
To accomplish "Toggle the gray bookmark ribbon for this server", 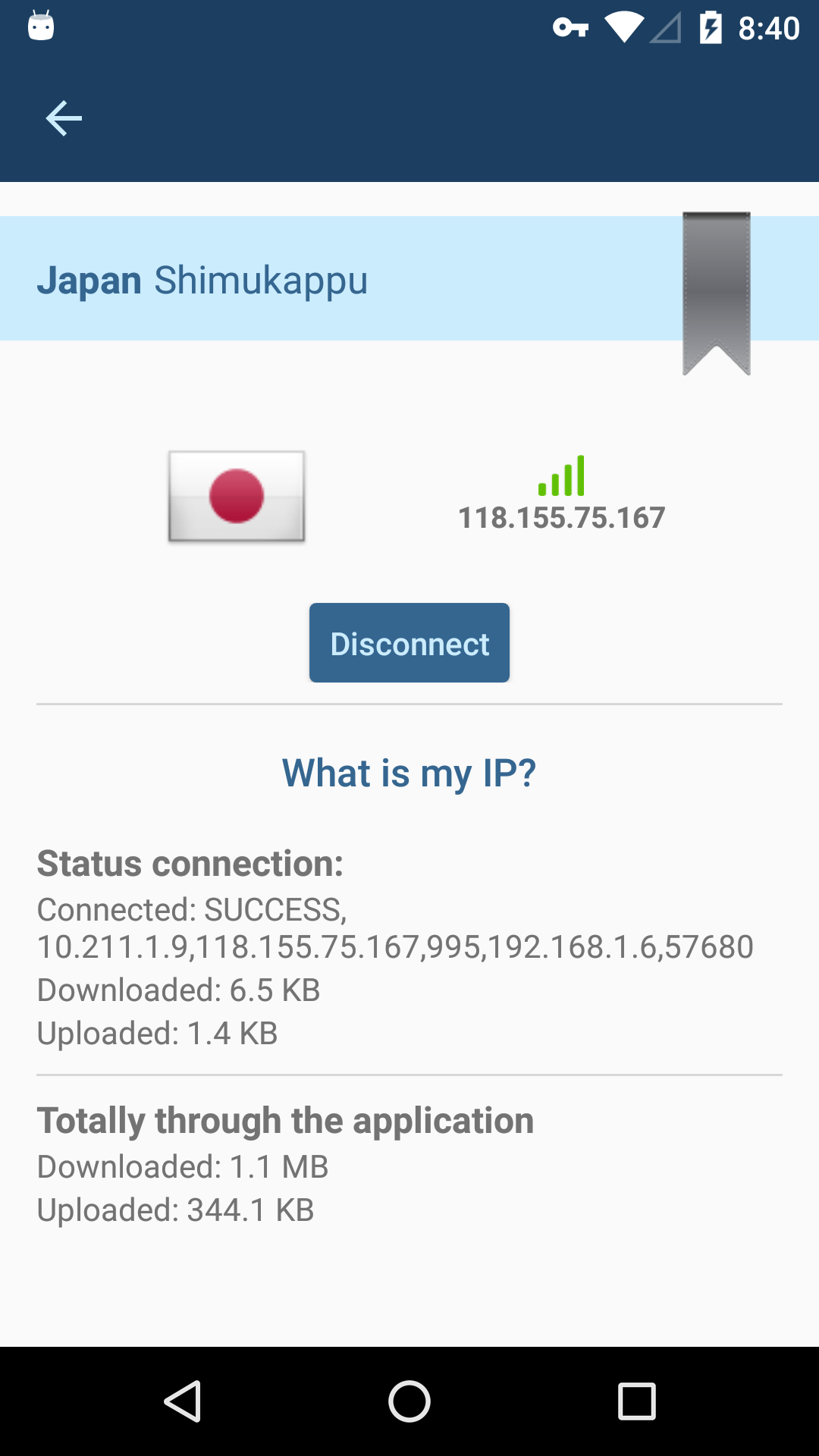I will pos(716,292).
